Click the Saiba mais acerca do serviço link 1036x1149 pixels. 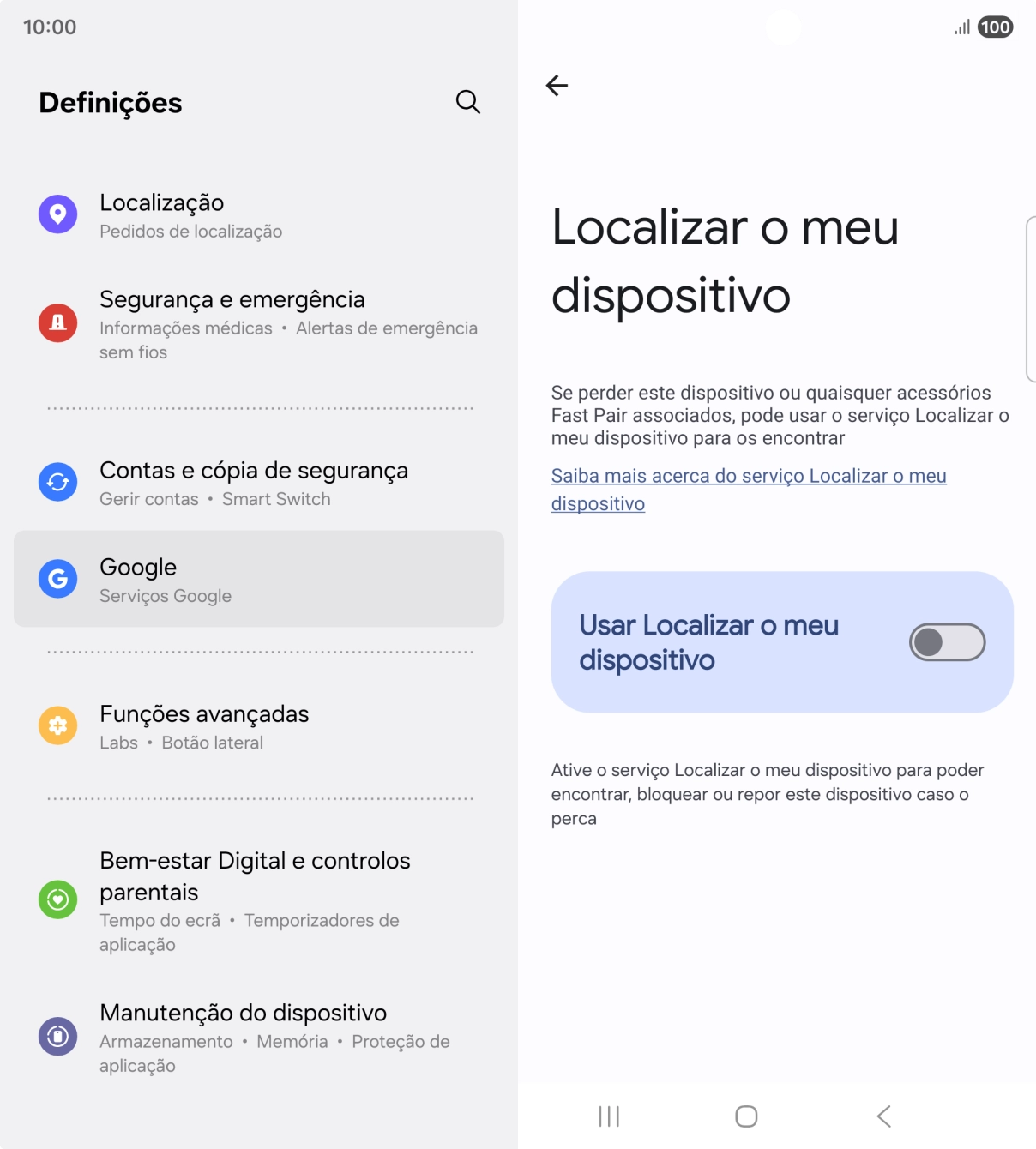pyautogui.click(x=748, y=489)
